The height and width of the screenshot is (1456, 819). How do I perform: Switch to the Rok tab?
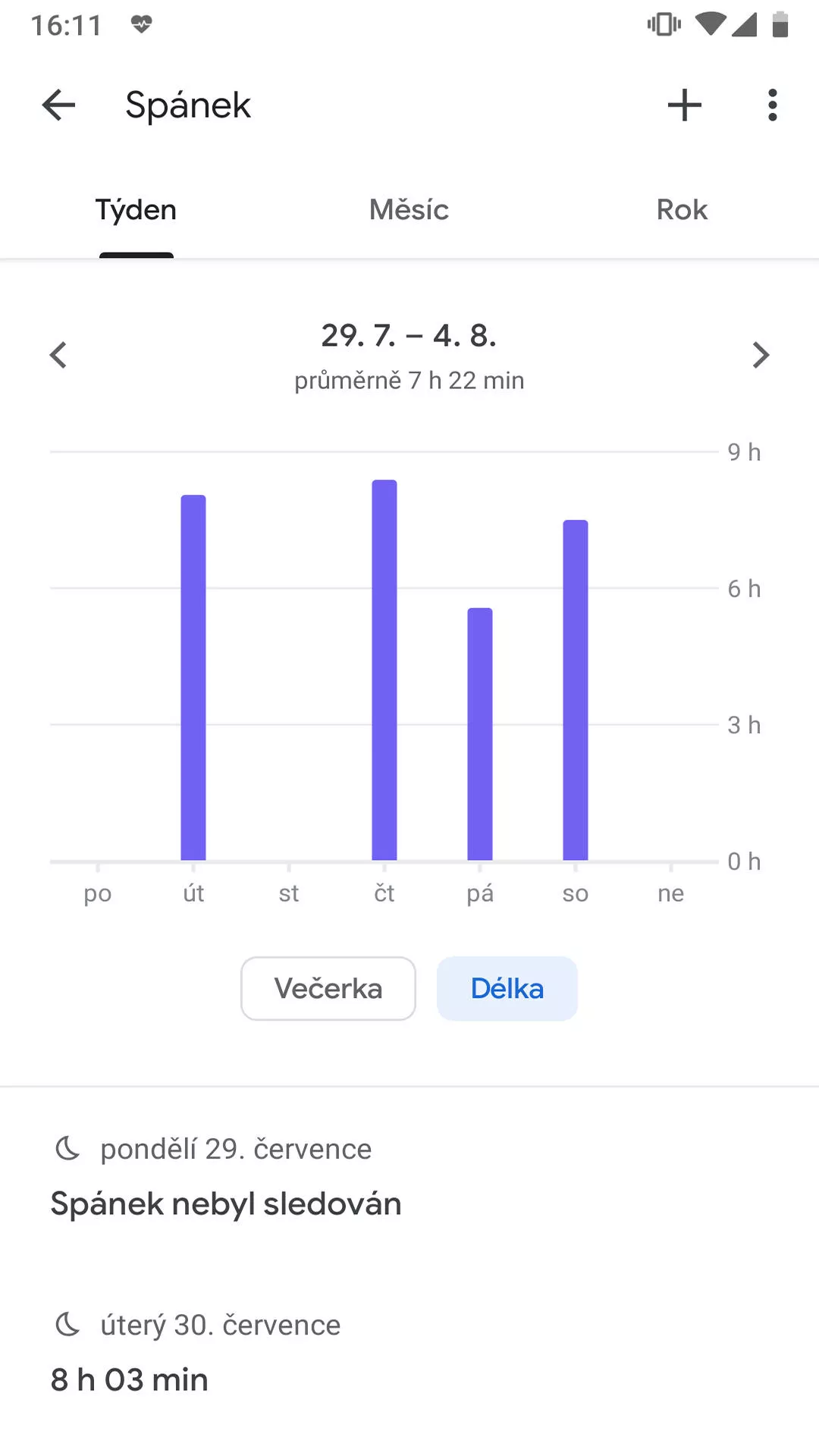(682, 210)
